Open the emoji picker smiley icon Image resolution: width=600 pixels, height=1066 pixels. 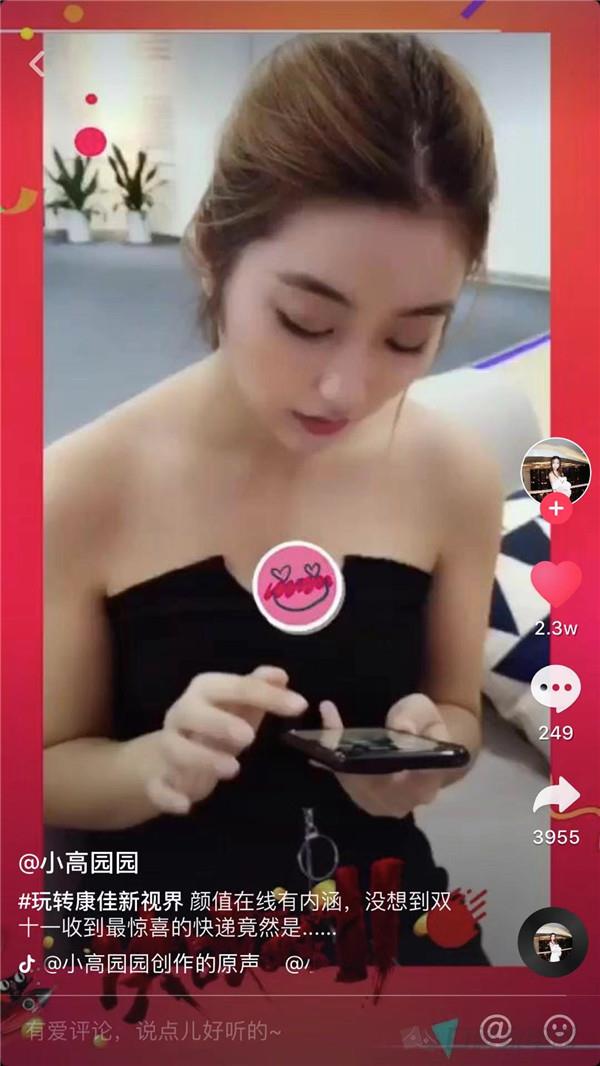pyautogui.click(x=559, y=1029)
